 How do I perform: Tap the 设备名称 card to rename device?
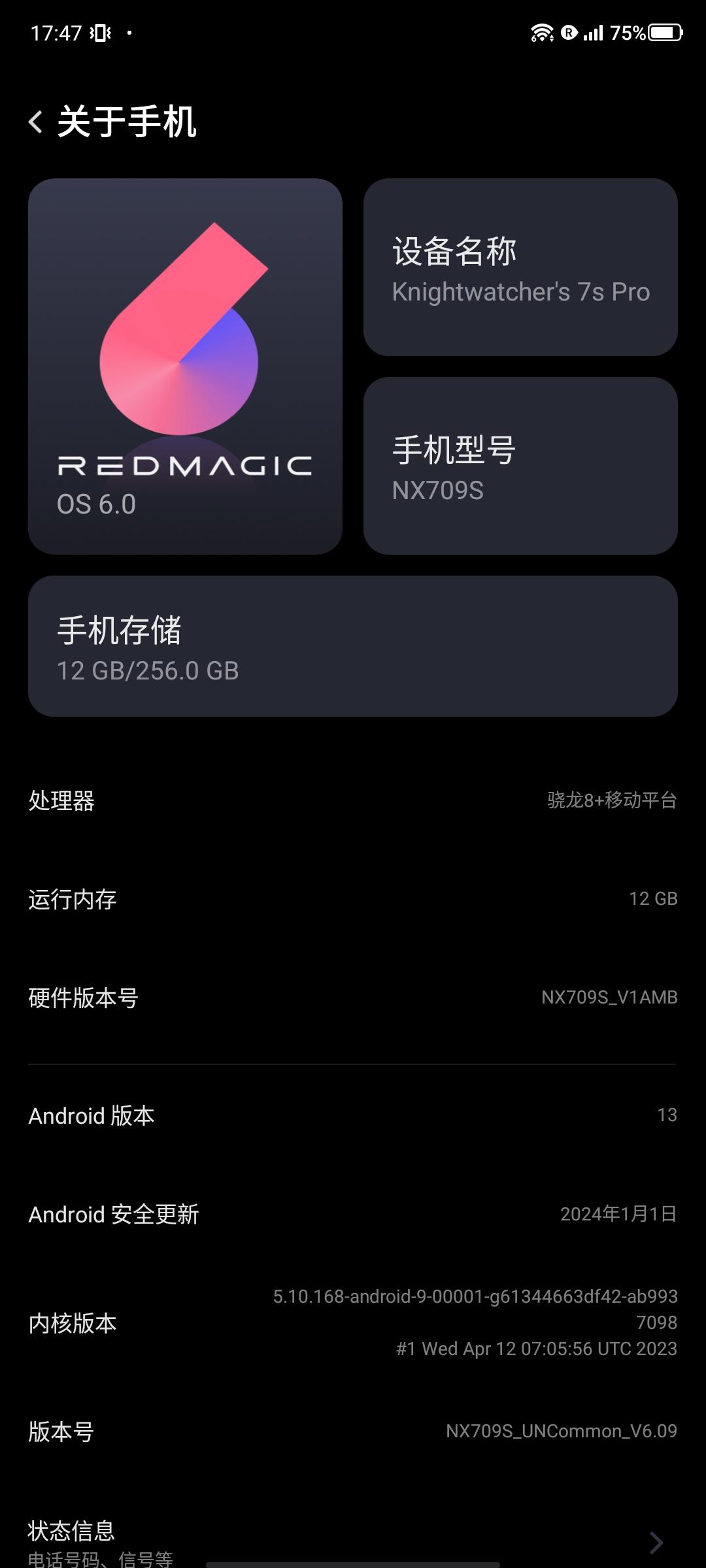520,267
